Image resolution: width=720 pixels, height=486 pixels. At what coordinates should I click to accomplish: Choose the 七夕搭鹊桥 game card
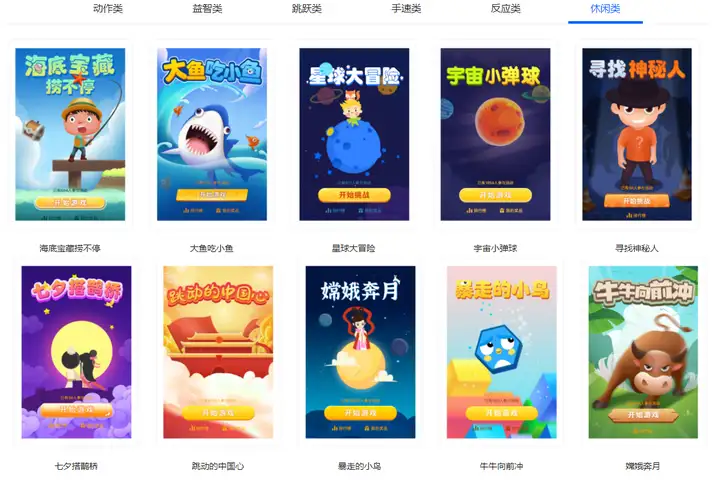click(76, 352)
